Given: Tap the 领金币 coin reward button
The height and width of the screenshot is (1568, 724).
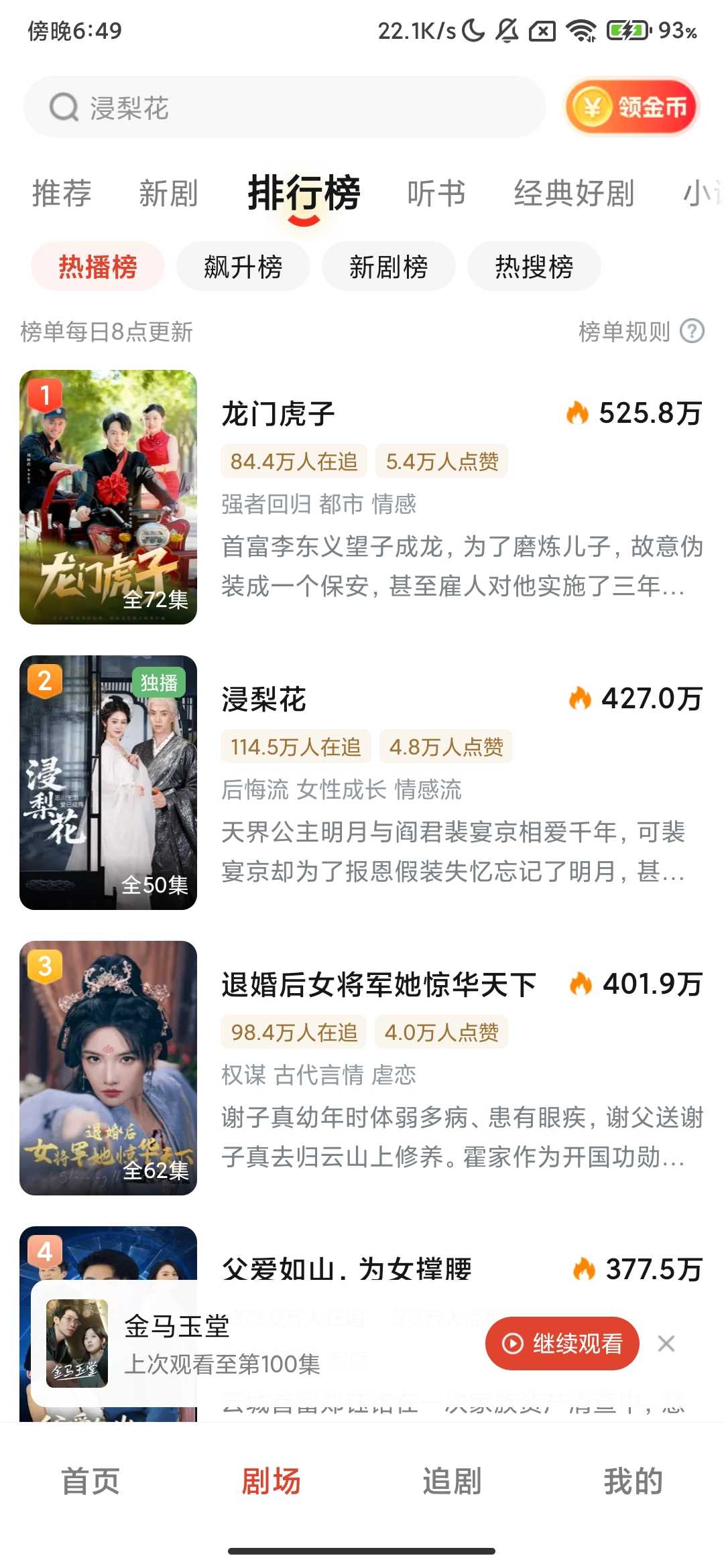Looking at the screenshot, I should point(632,107).
